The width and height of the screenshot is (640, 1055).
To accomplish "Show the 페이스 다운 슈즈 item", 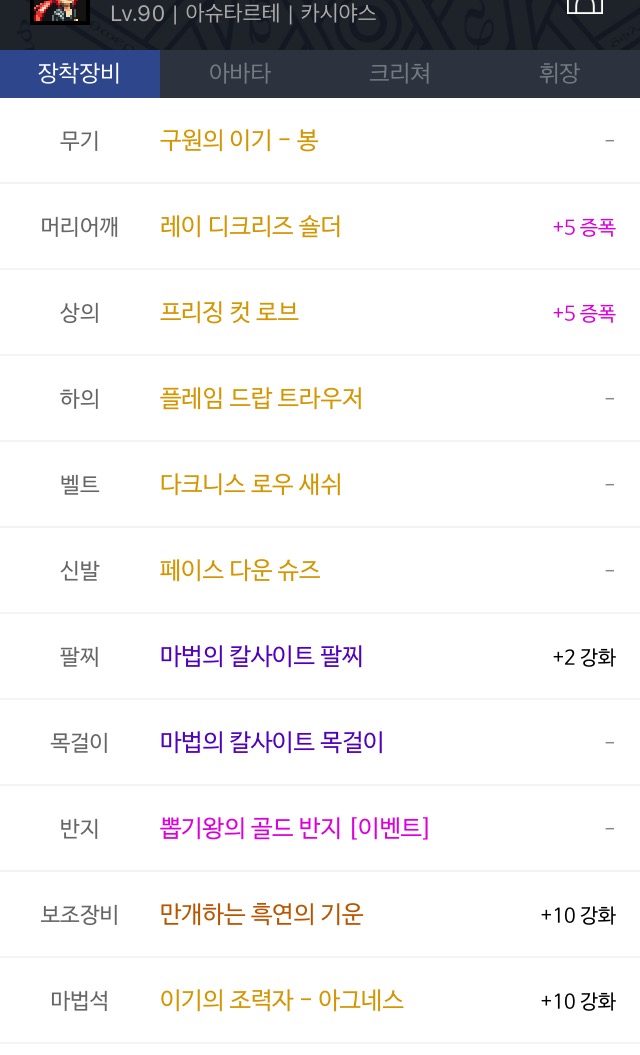I will point(240,570).
